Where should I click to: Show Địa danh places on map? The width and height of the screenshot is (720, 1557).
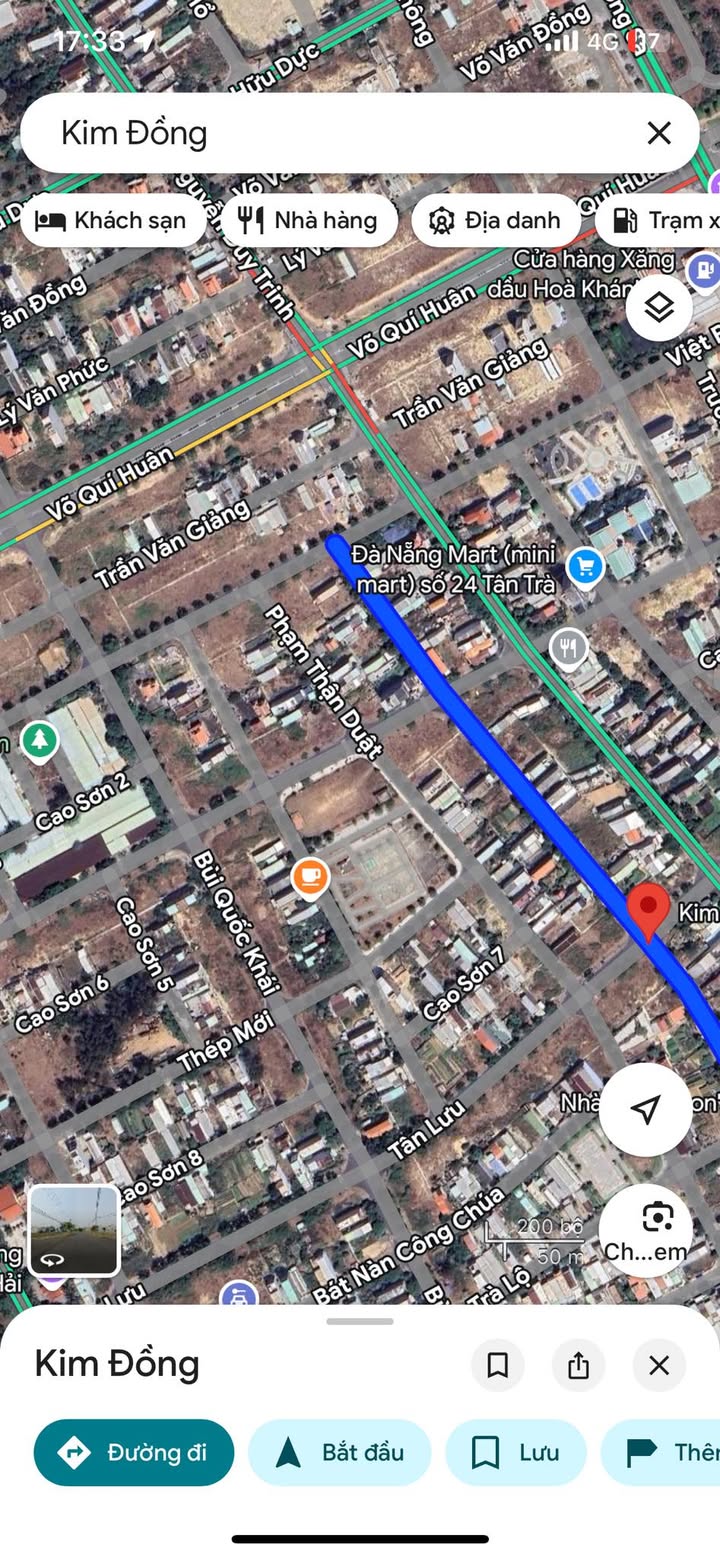coord(495,220)
